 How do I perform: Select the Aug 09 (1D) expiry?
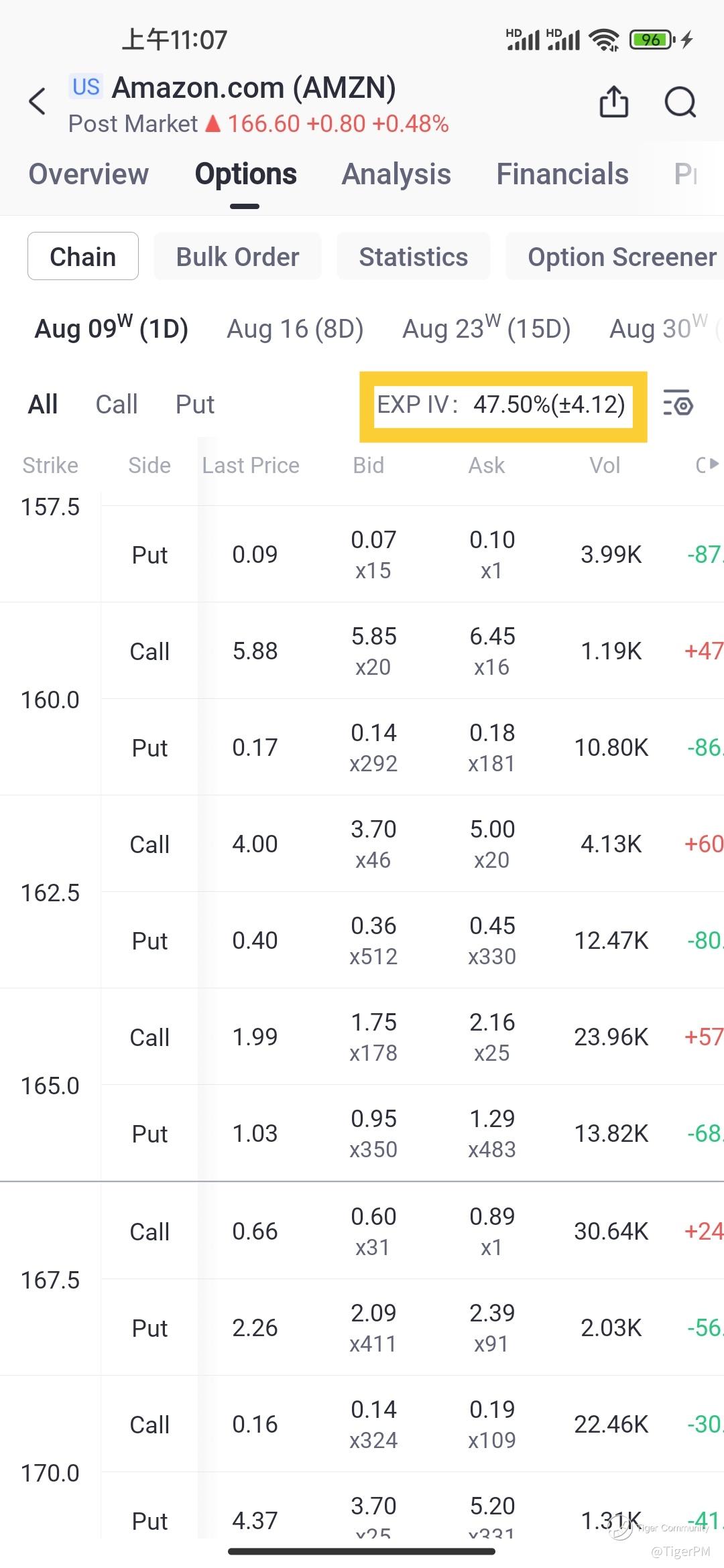click(111, 328)
